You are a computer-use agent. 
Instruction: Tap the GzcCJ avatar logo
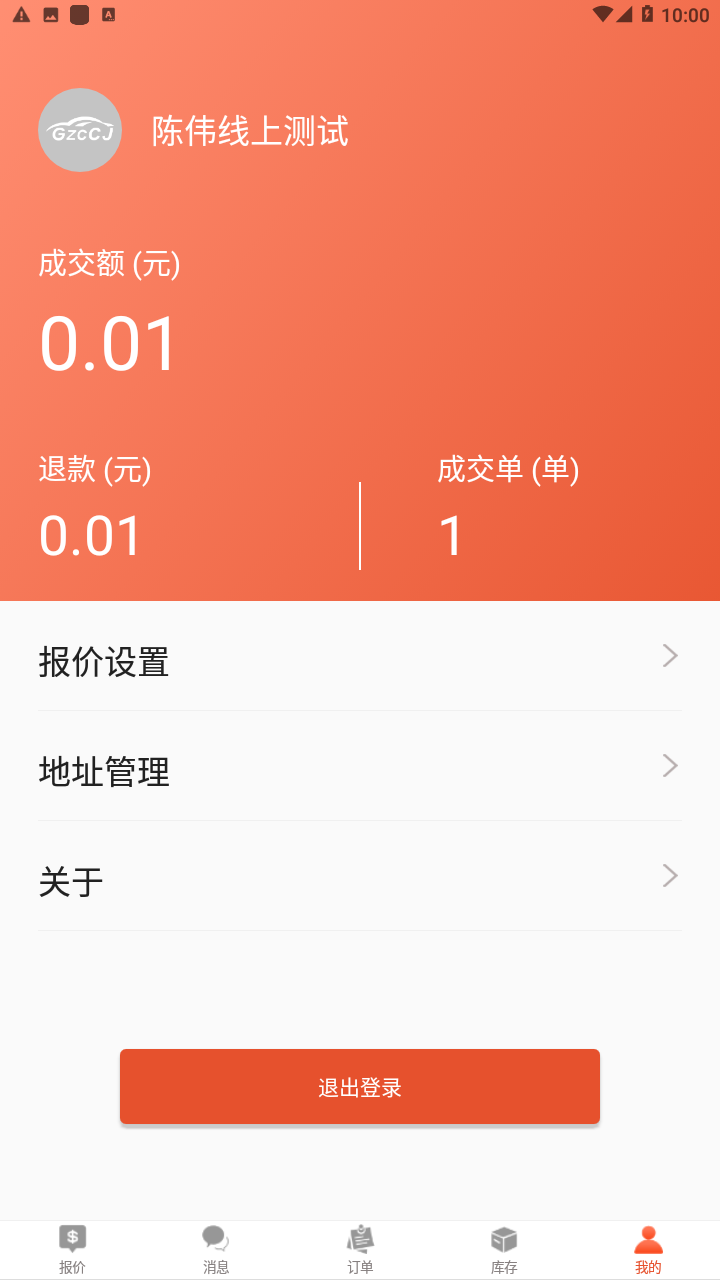tap(79, 130)
